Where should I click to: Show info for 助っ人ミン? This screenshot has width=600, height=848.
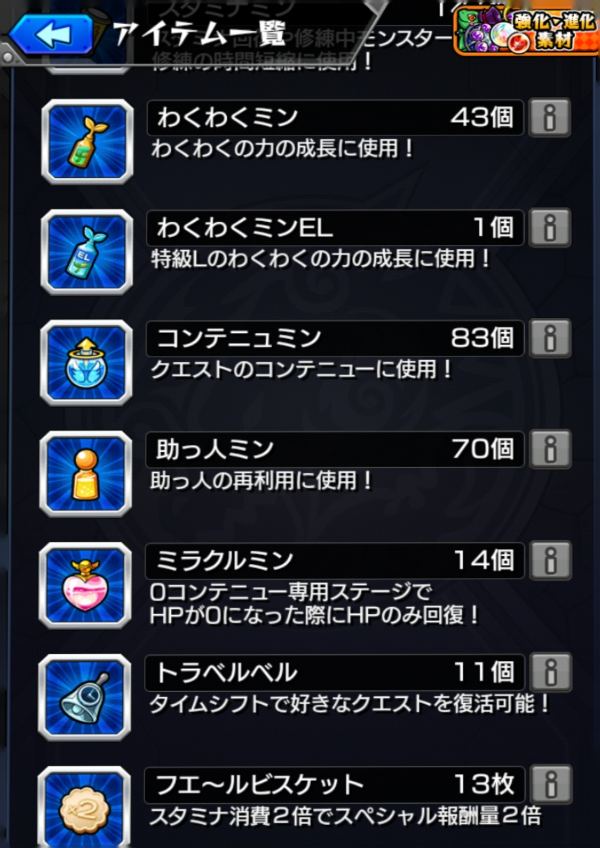click(x=549, y=450)
